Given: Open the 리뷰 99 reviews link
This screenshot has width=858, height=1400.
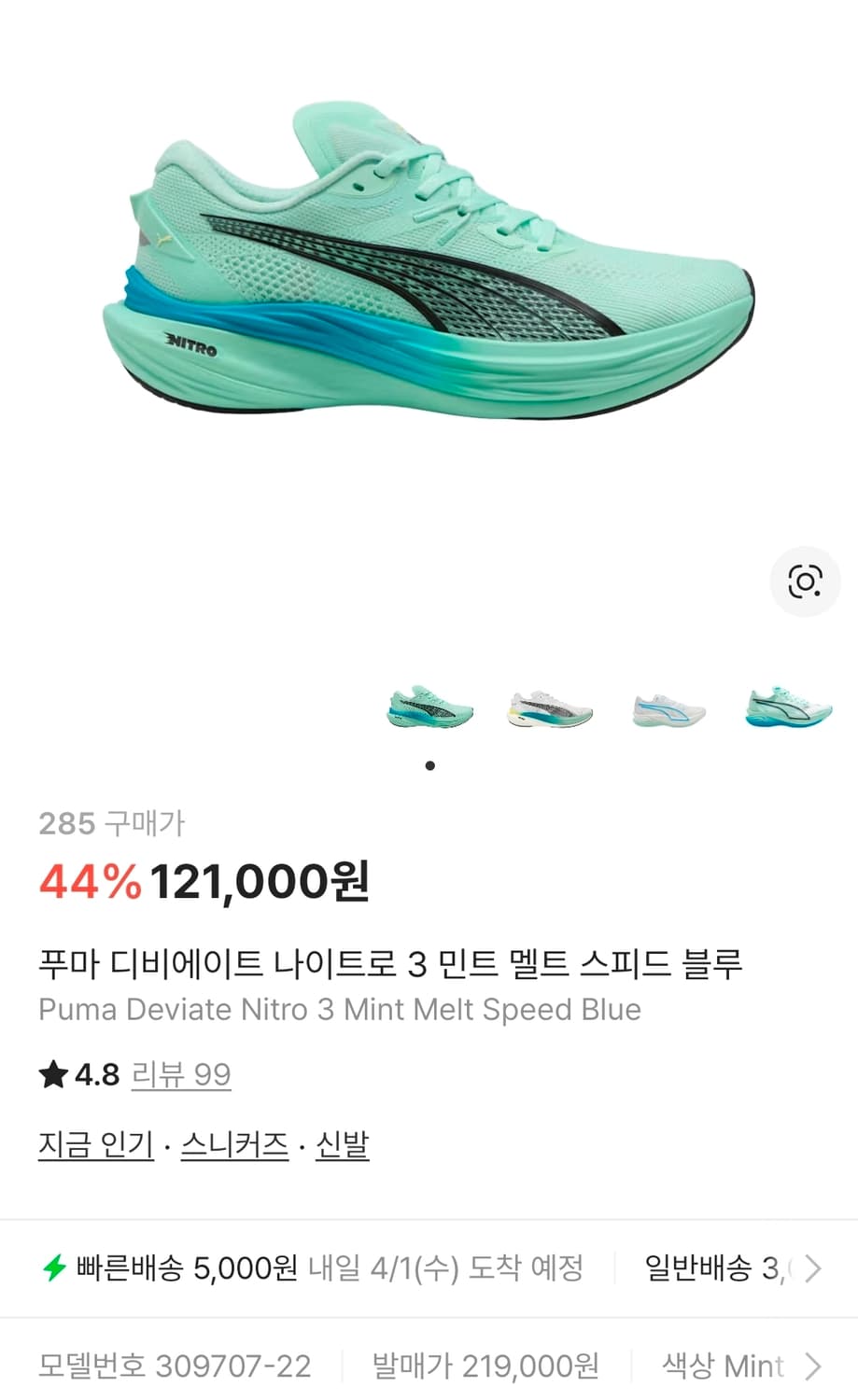Looking at the screenshot, I should (181, 1074).
